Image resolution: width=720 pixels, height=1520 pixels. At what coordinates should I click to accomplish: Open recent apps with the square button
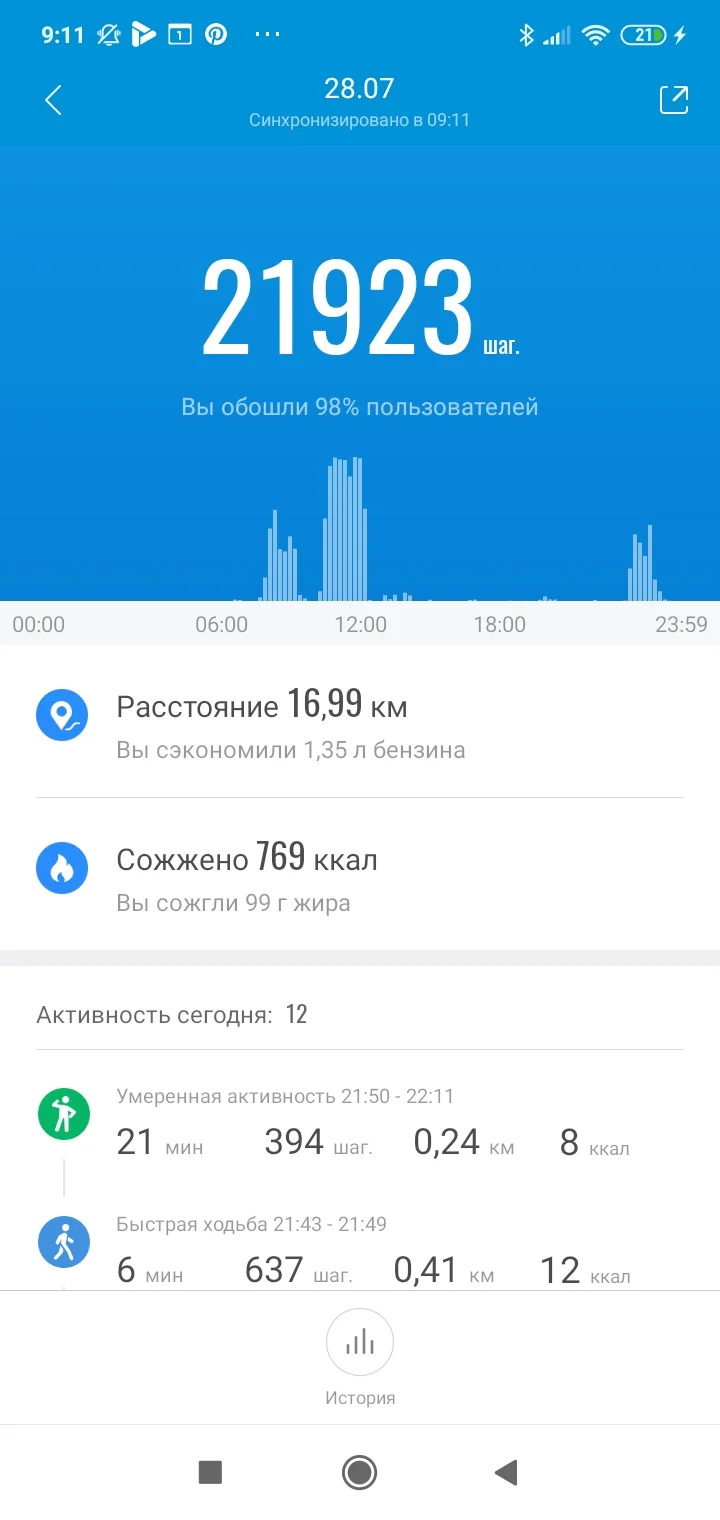click(210, 1472)
